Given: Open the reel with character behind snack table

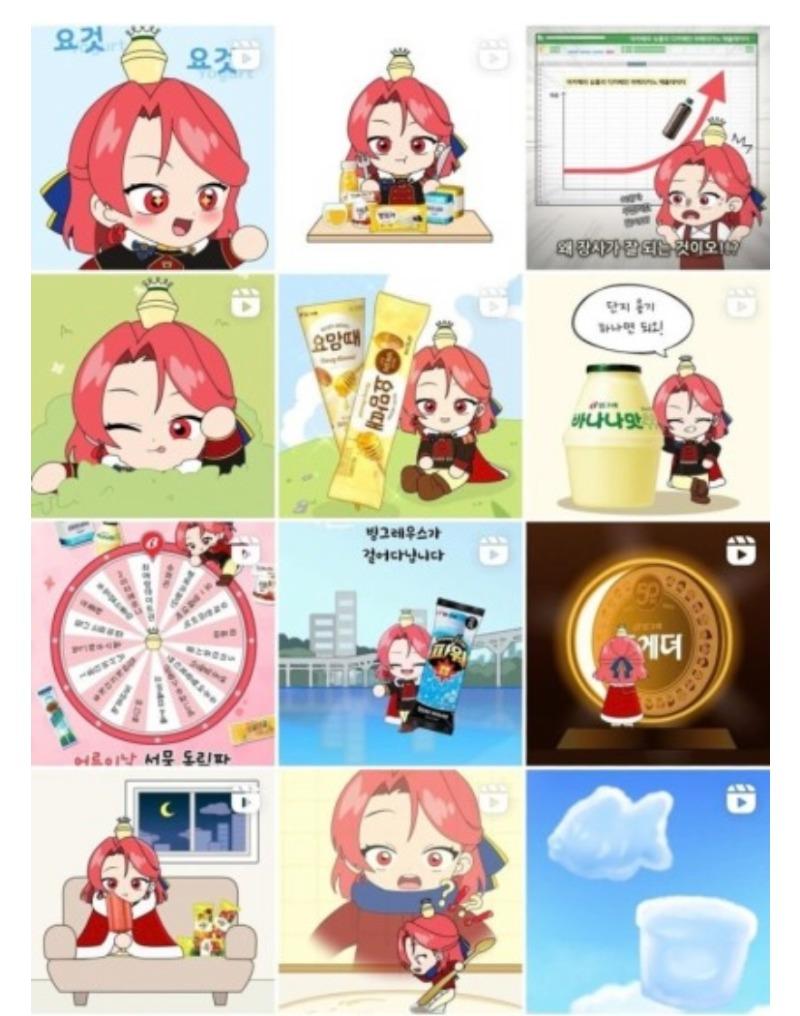Looking at the screenshot, I should click(x=400, y=147).
